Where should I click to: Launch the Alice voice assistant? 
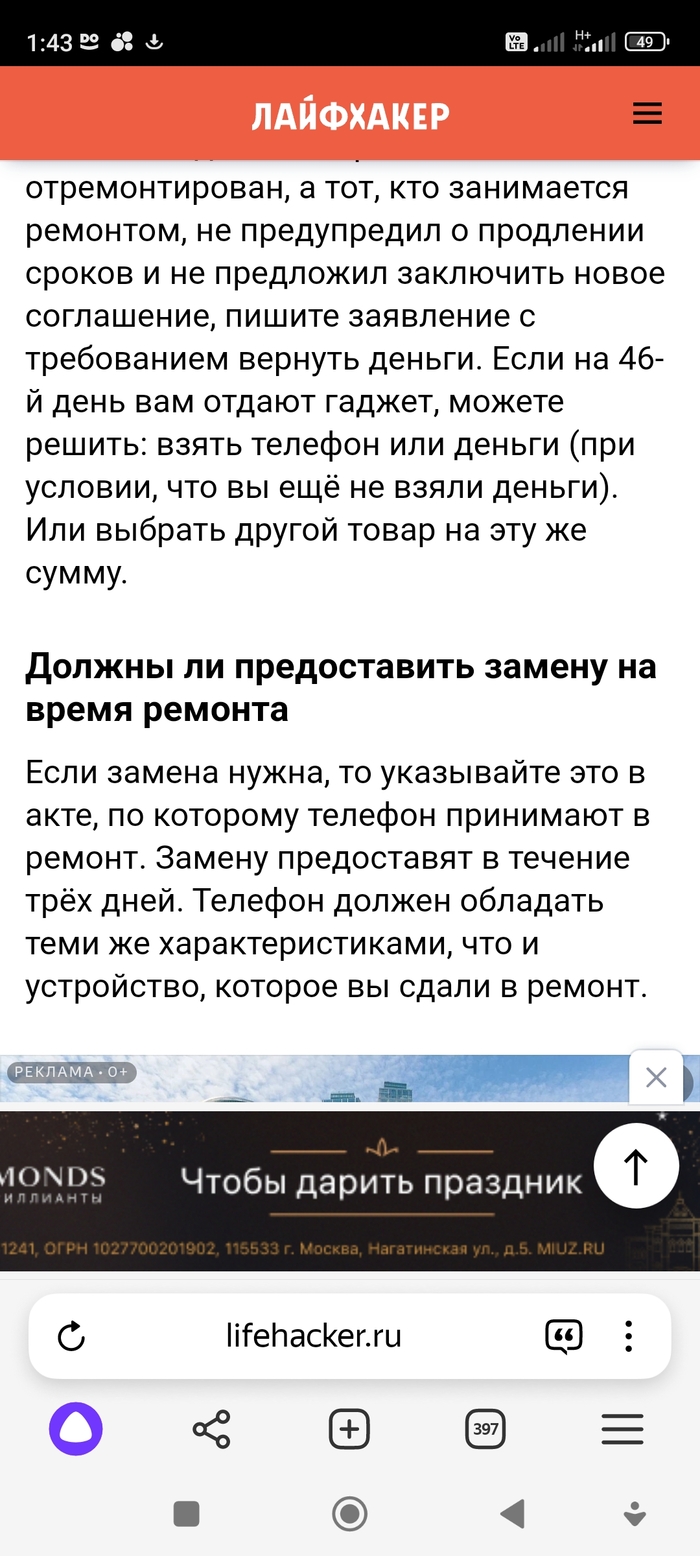[x=76, y=1429]
